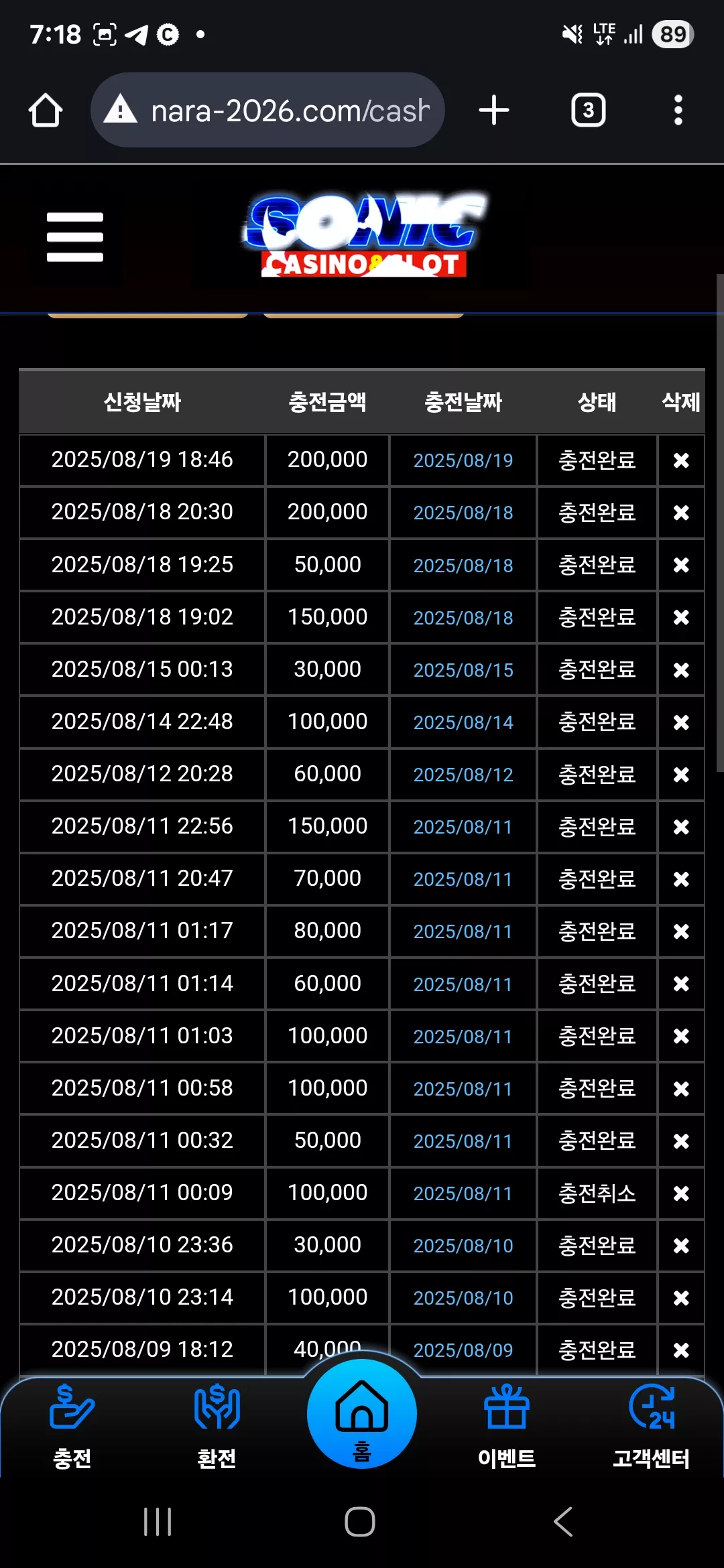Open a new browser tab

click(494, 110)
